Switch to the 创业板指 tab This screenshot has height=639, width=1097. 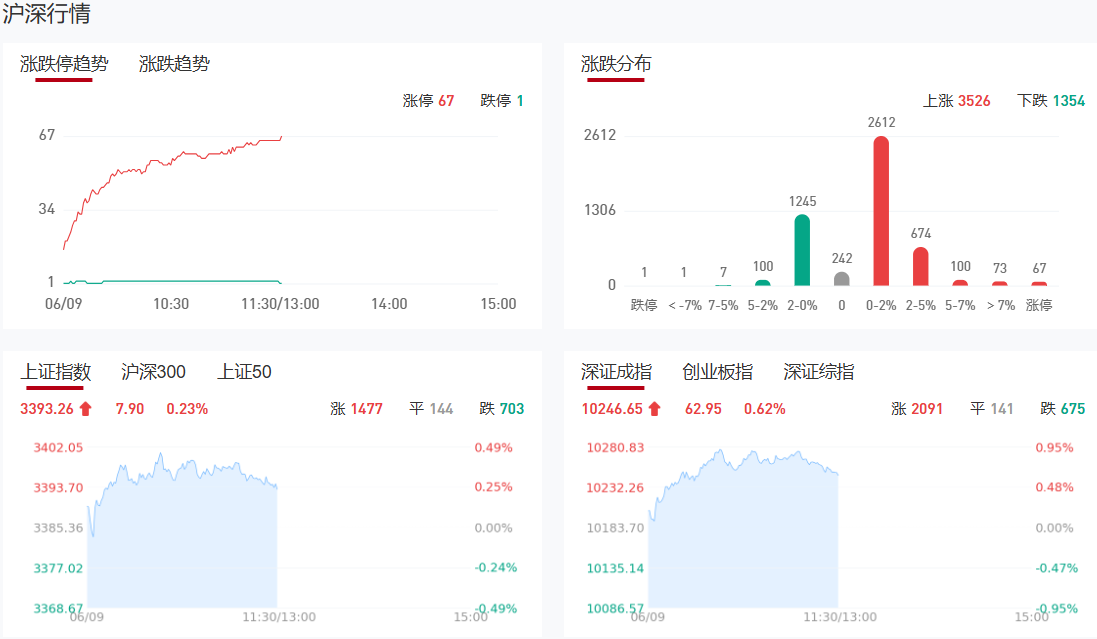click(717, 372)
